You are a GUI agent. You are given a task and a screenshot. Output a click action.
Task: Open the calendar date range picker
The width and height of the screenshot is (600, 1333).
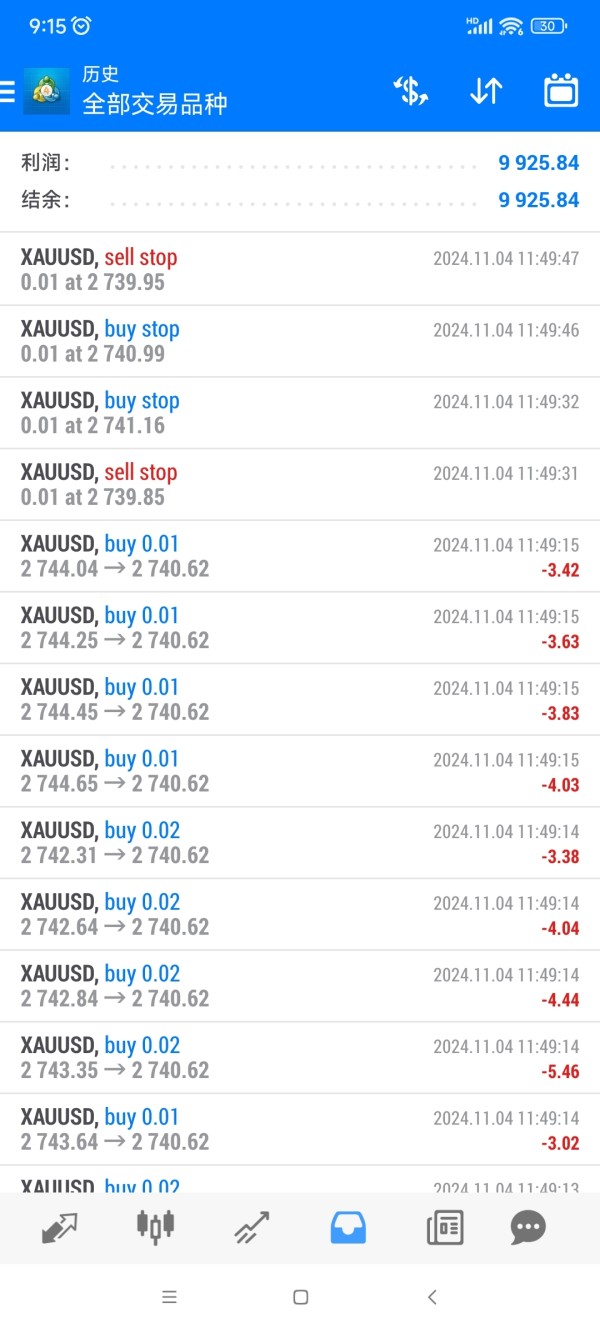[x=561, y=91]
